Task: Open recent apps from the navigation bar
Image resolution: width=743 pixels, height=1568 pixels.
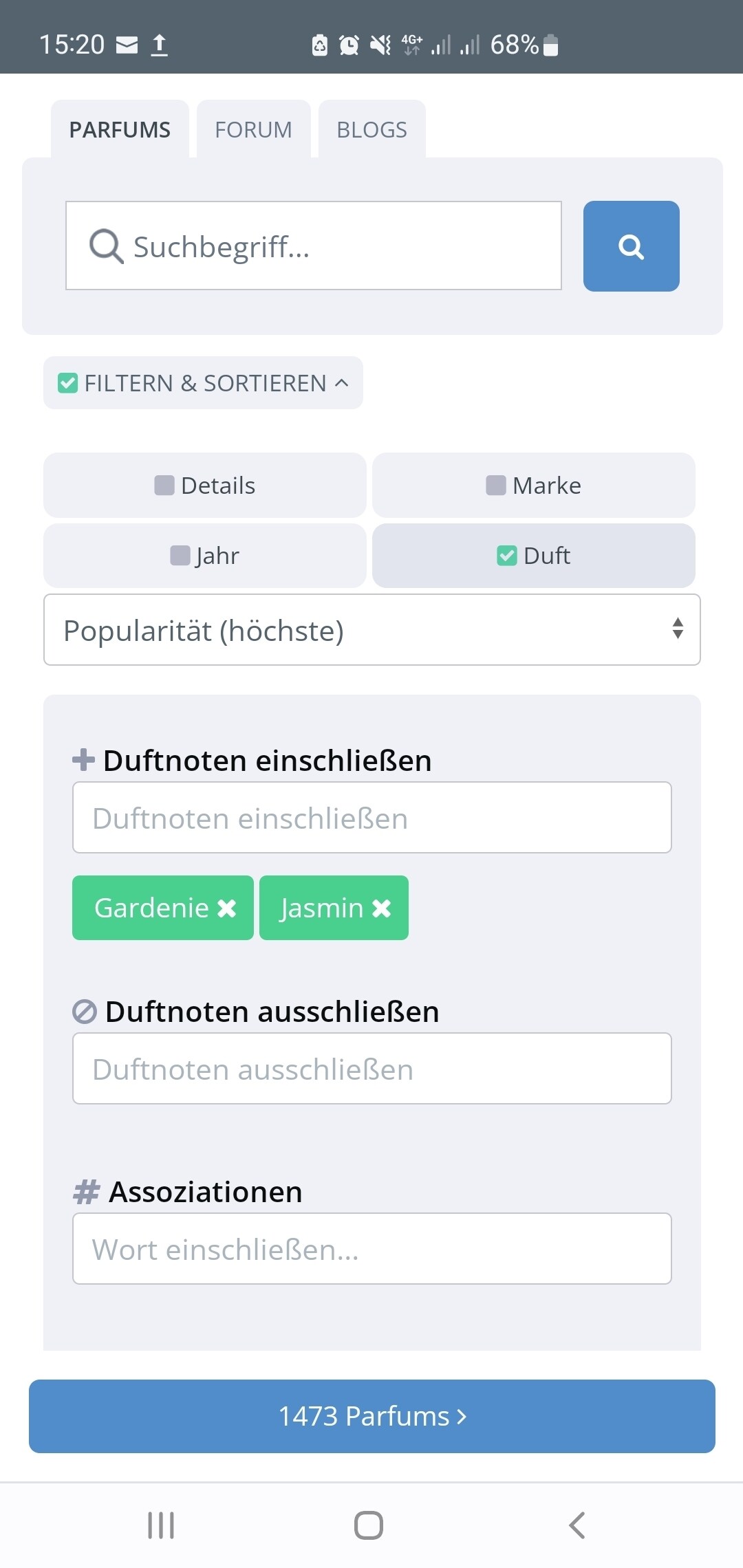Action: [x=161, y=1525]
